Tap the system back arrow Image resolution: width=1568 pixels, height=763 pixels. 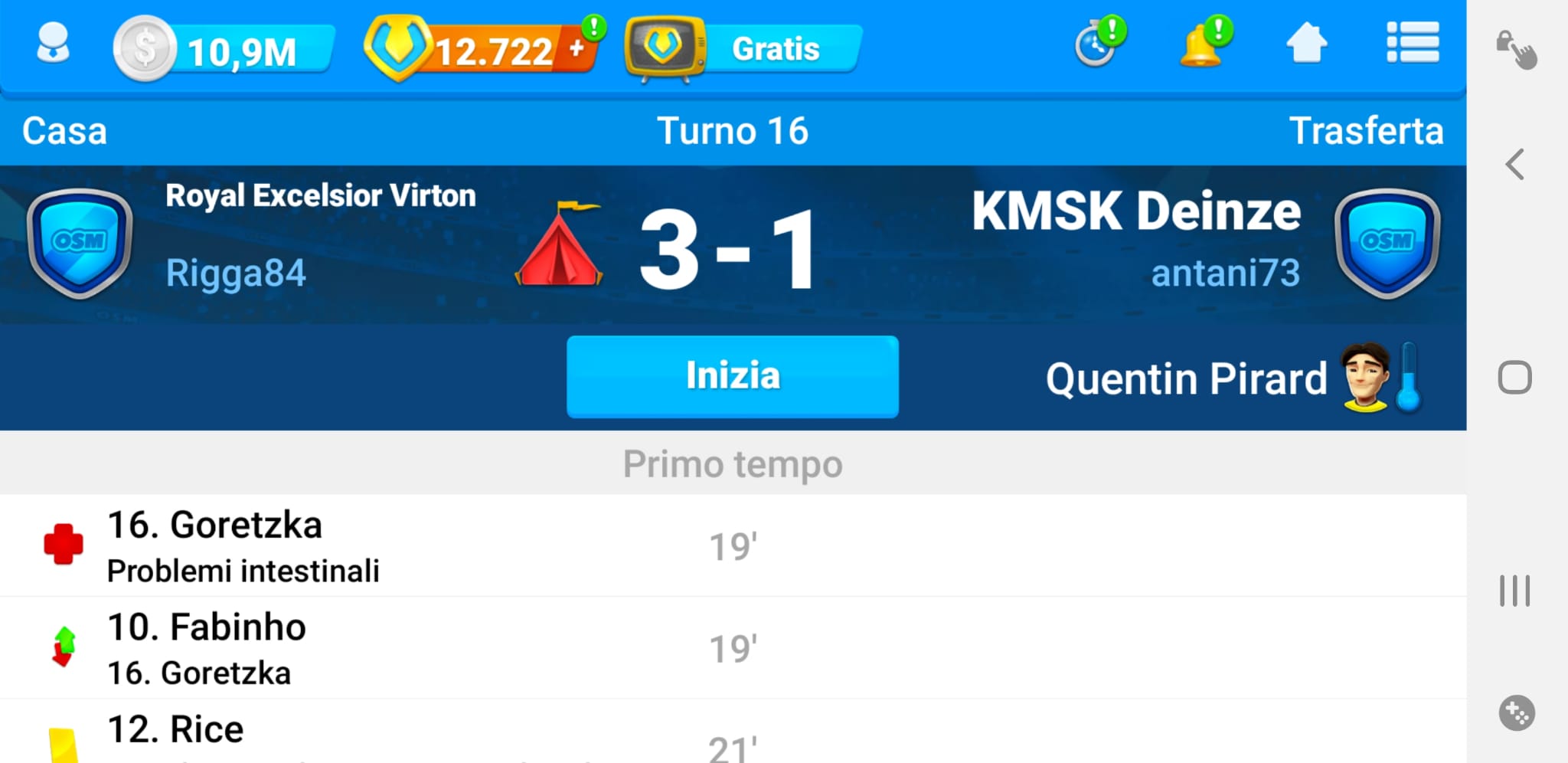click(1514, 164)
